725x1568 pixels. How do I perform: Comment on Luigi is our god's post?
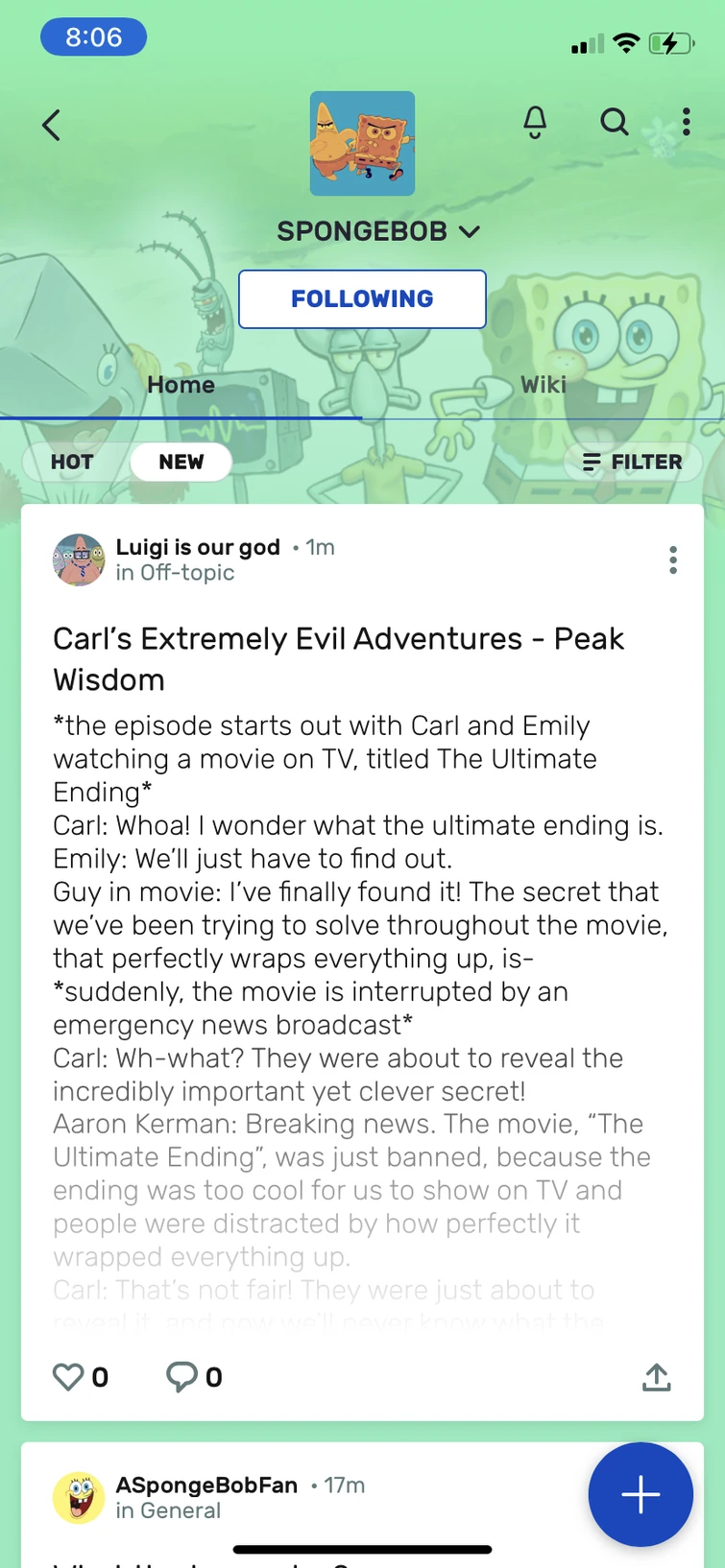click(x=181, y=1377)
